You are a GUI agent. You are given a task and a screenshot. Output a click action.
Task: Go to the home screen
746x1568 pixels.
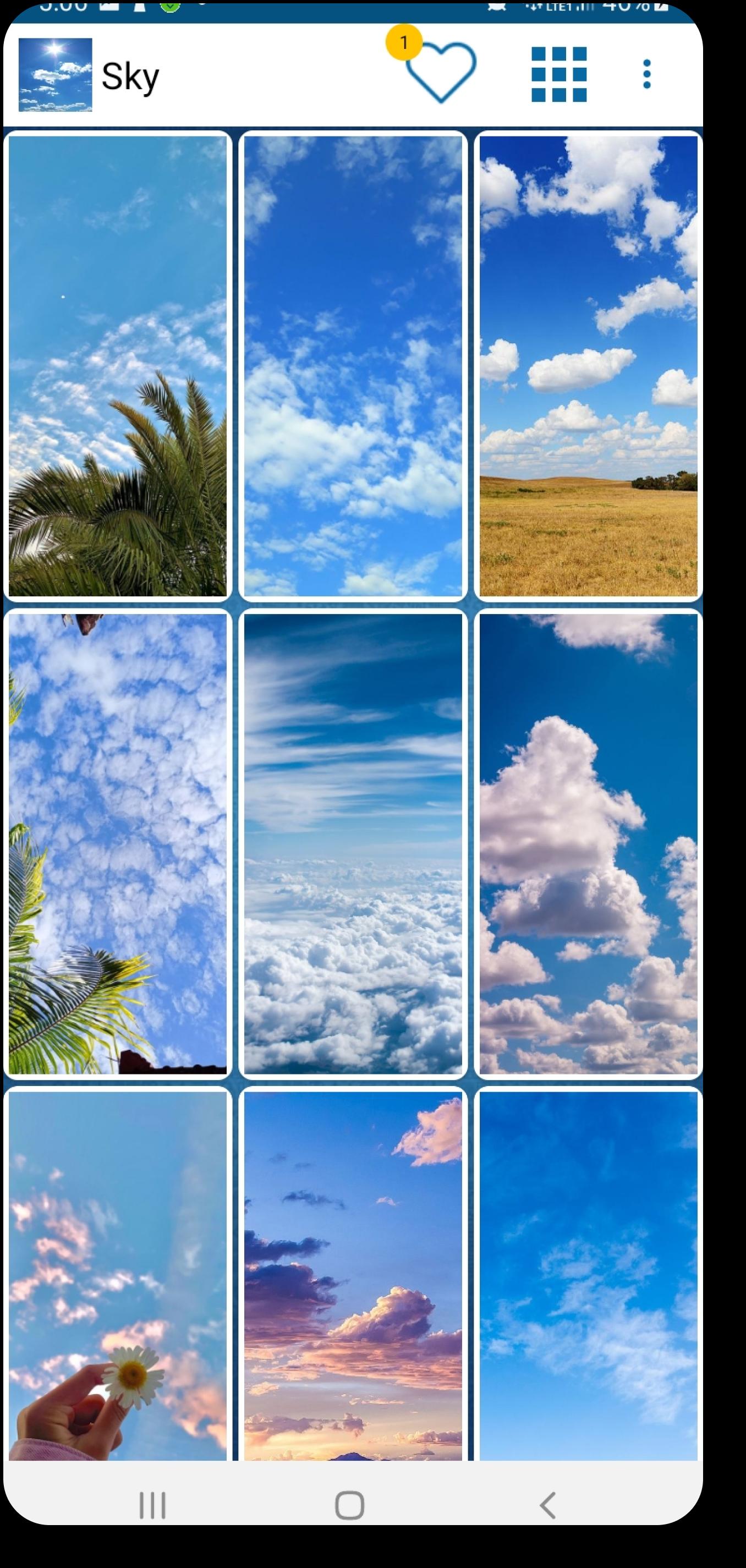(x=350, y=1505)
